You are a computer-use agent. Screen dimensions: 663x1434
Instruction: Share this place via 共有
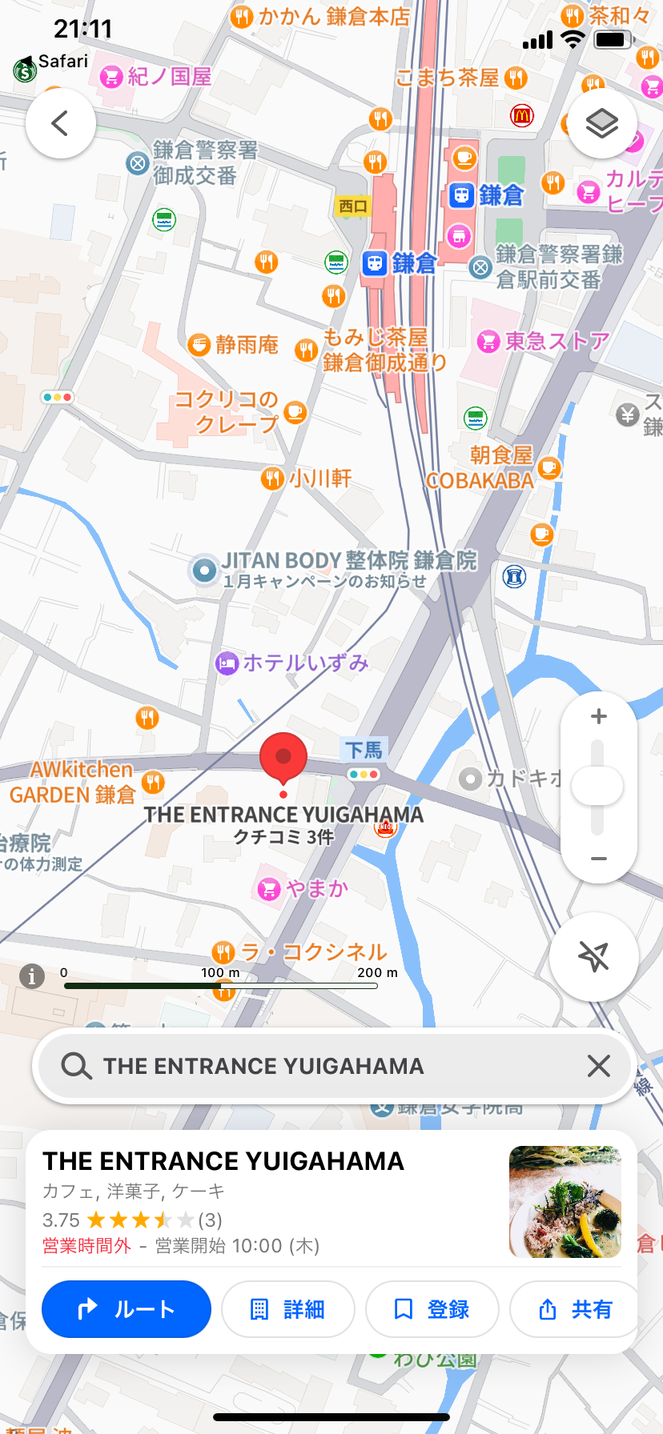point(574,1309)
